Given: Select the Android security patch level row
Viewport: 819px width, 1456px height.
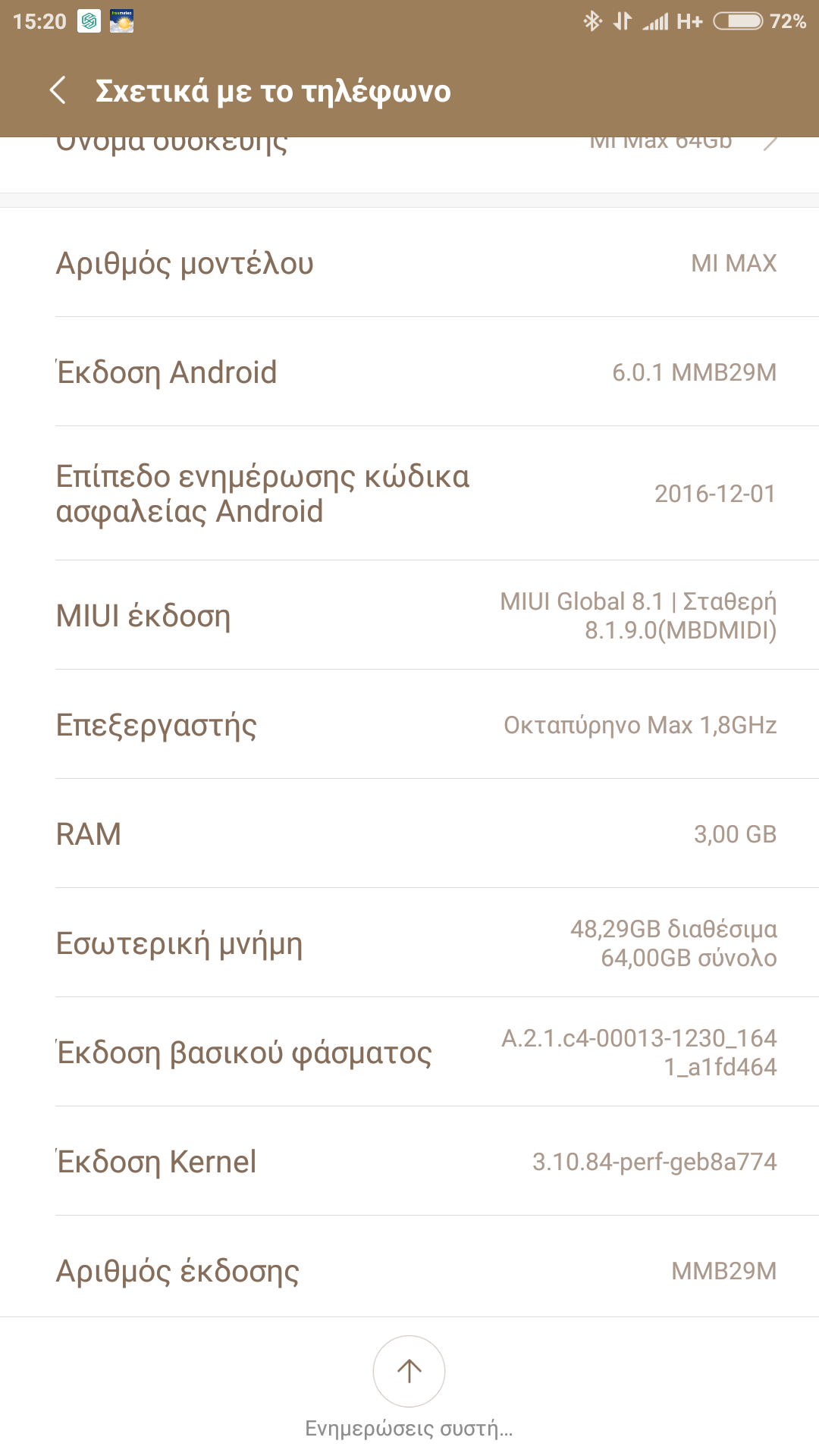Looking at the screenshot, I should click(x=409, y=494).
